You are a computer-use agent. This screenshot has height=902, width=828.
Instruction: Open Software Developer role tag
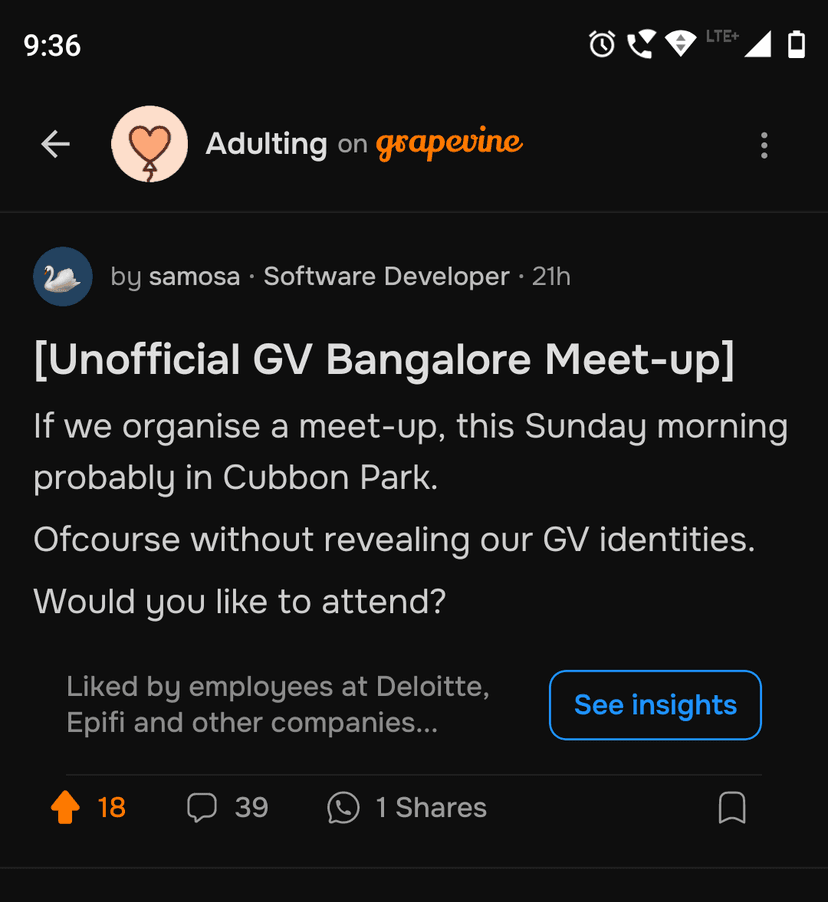386,276
